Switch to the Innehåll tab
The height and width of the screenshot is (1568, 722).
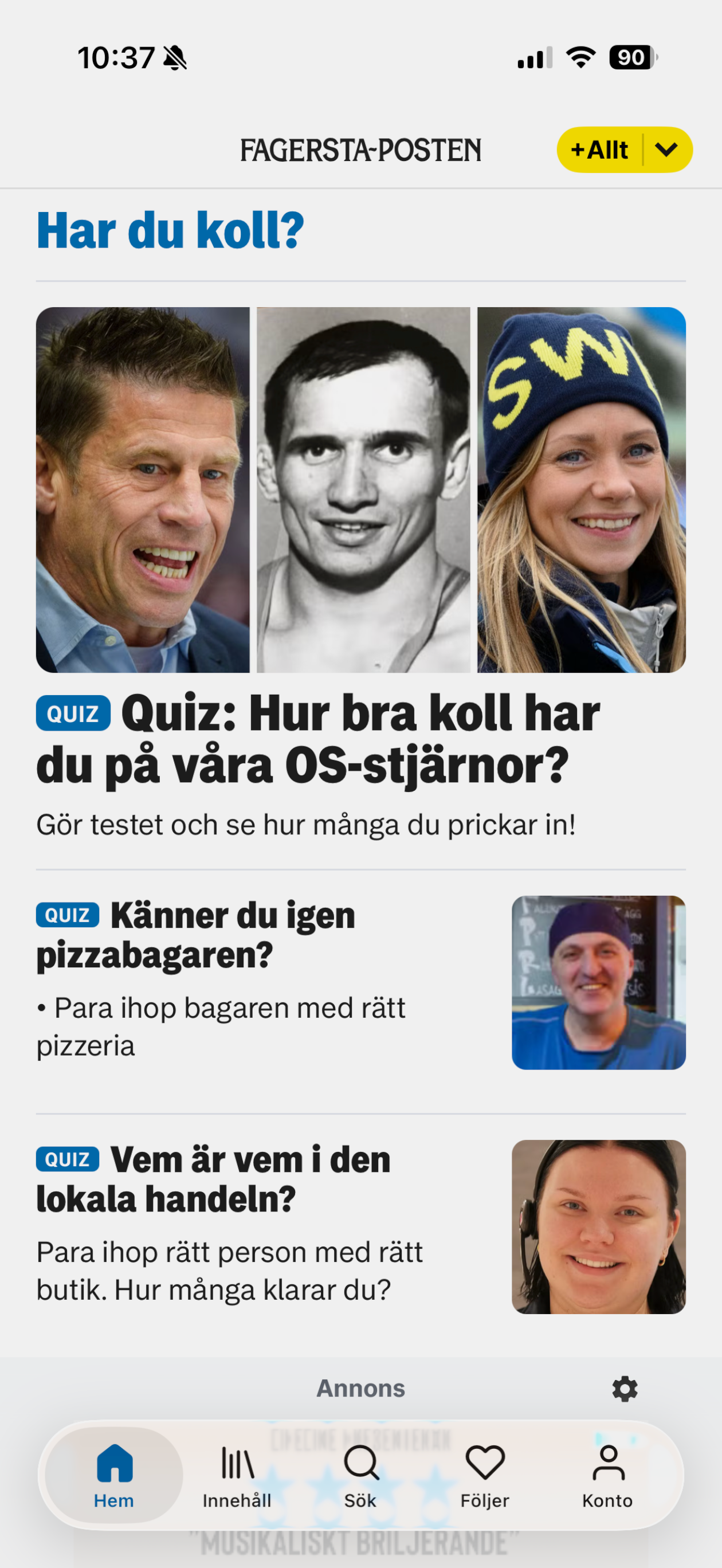(237, 1476)
